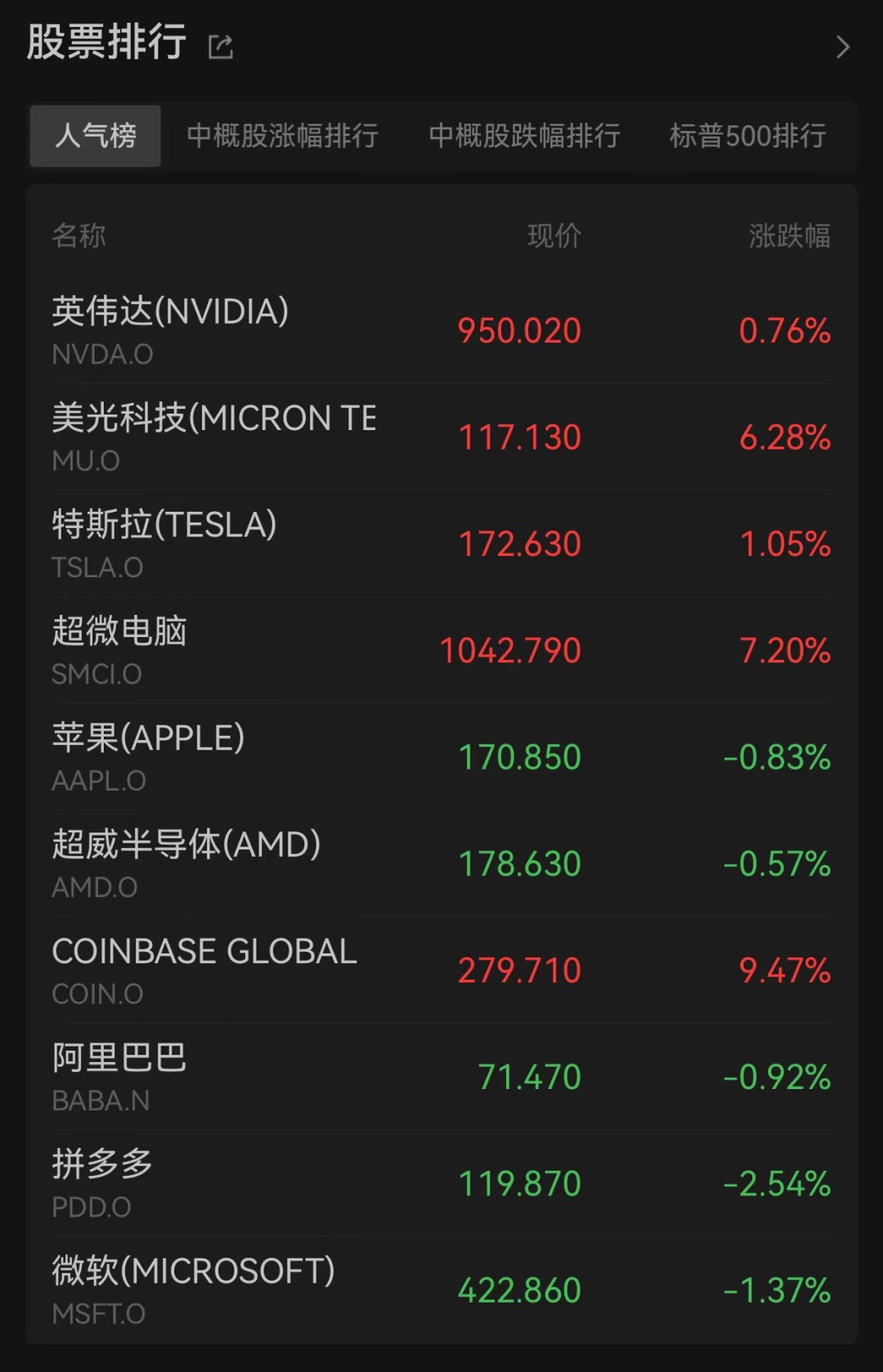Screen dimensions: 883x1372
Task: Open the 英伟达(NVIDIA) stock row
Action: (441, 330)
